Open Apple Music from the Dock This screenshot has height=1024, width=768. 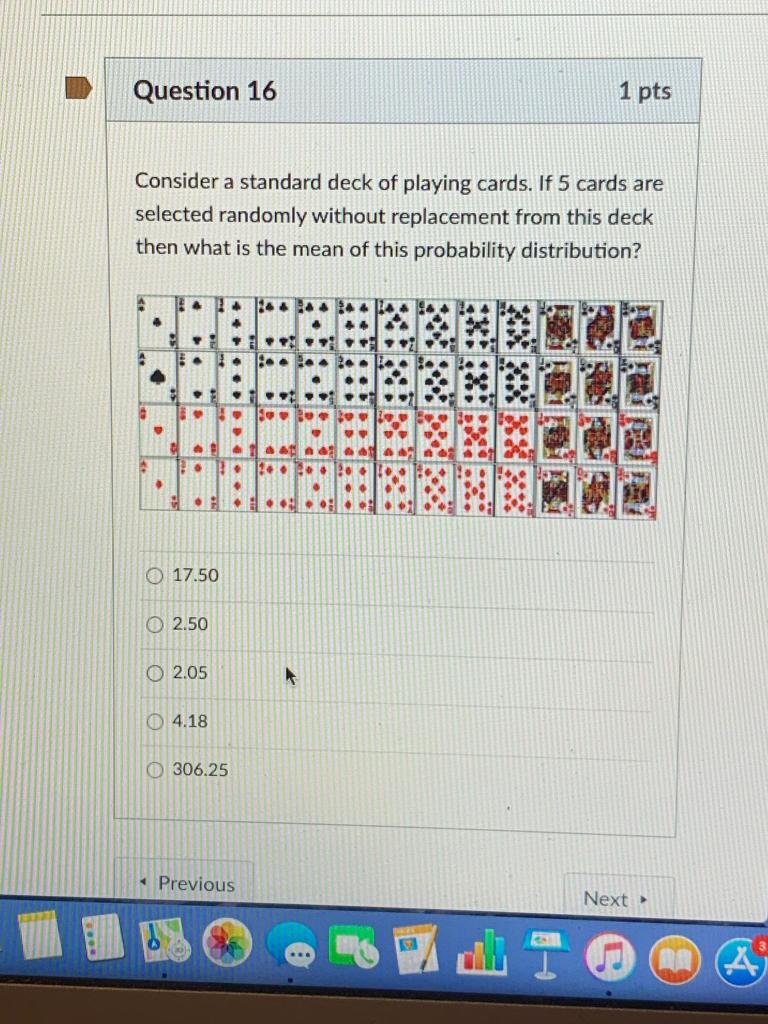click(x=610, y=957)
